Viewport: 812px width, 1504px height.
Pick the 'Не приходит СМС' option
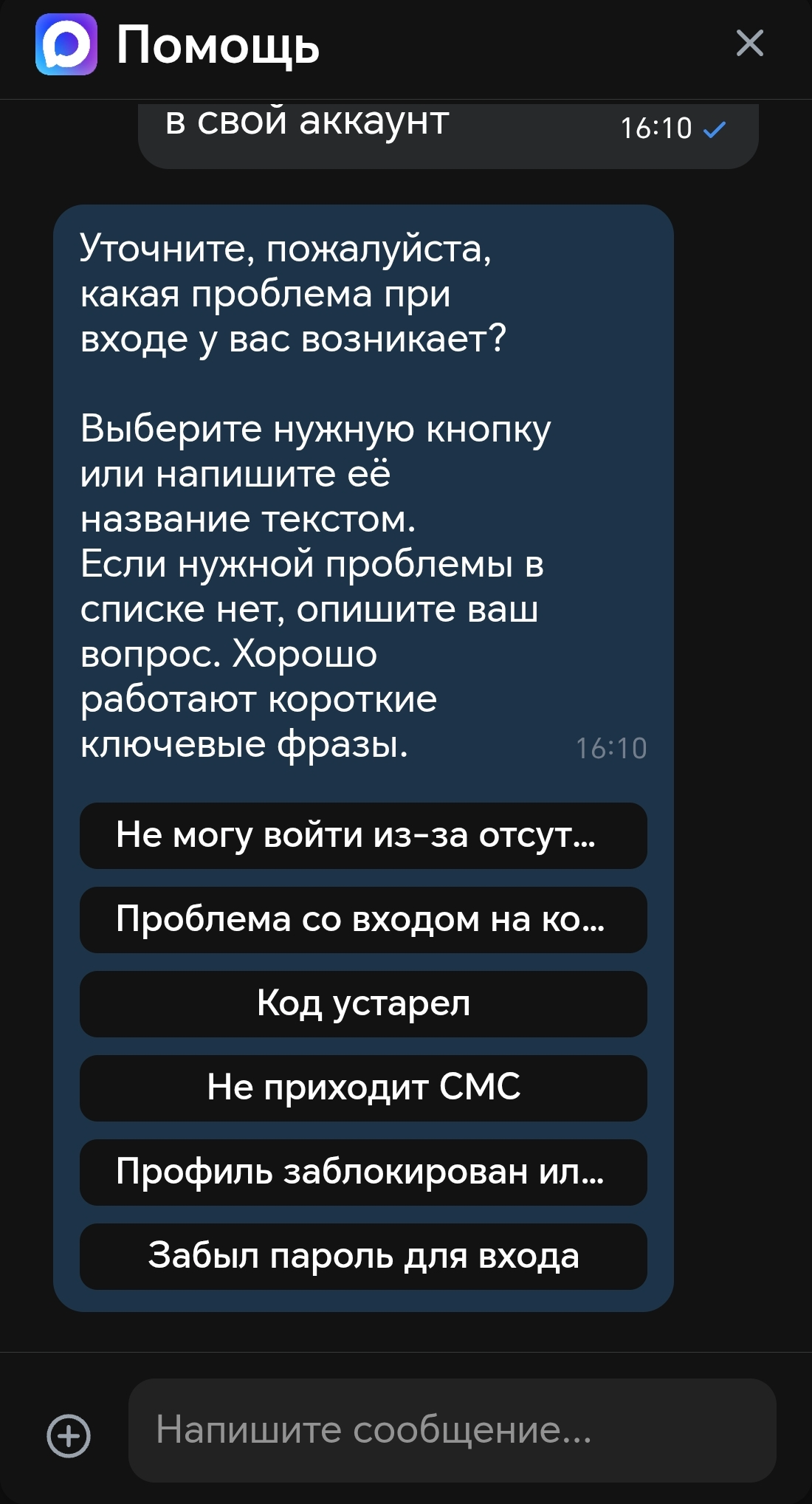pos(363,1088)
